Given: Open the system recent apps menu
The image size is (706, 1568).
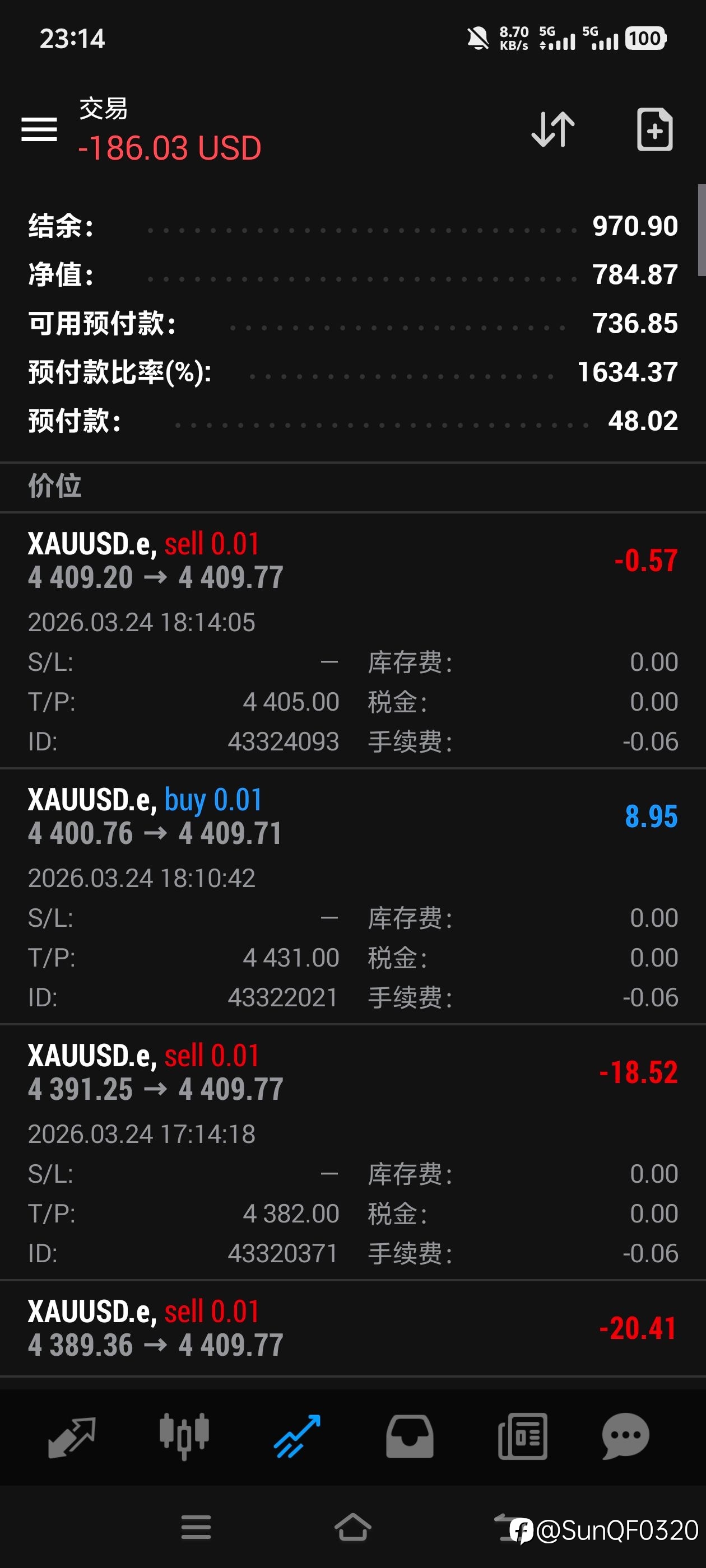Looking at the screenshot, I should coord(196,1527).
